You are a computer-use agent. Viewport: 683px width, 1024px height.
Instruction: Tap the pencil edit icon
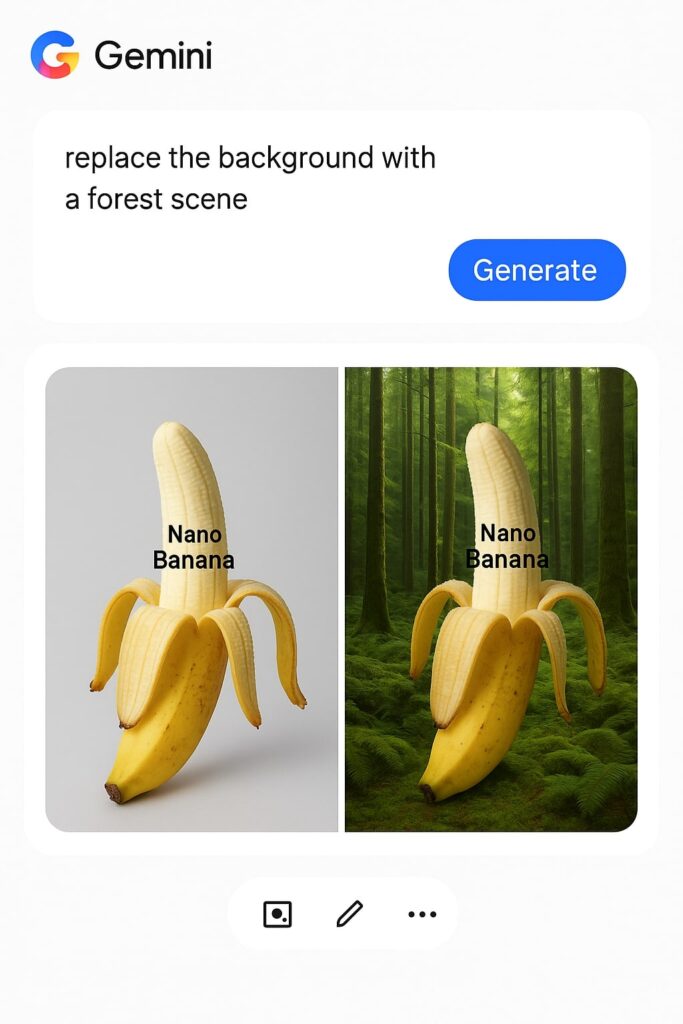(349, 913)
